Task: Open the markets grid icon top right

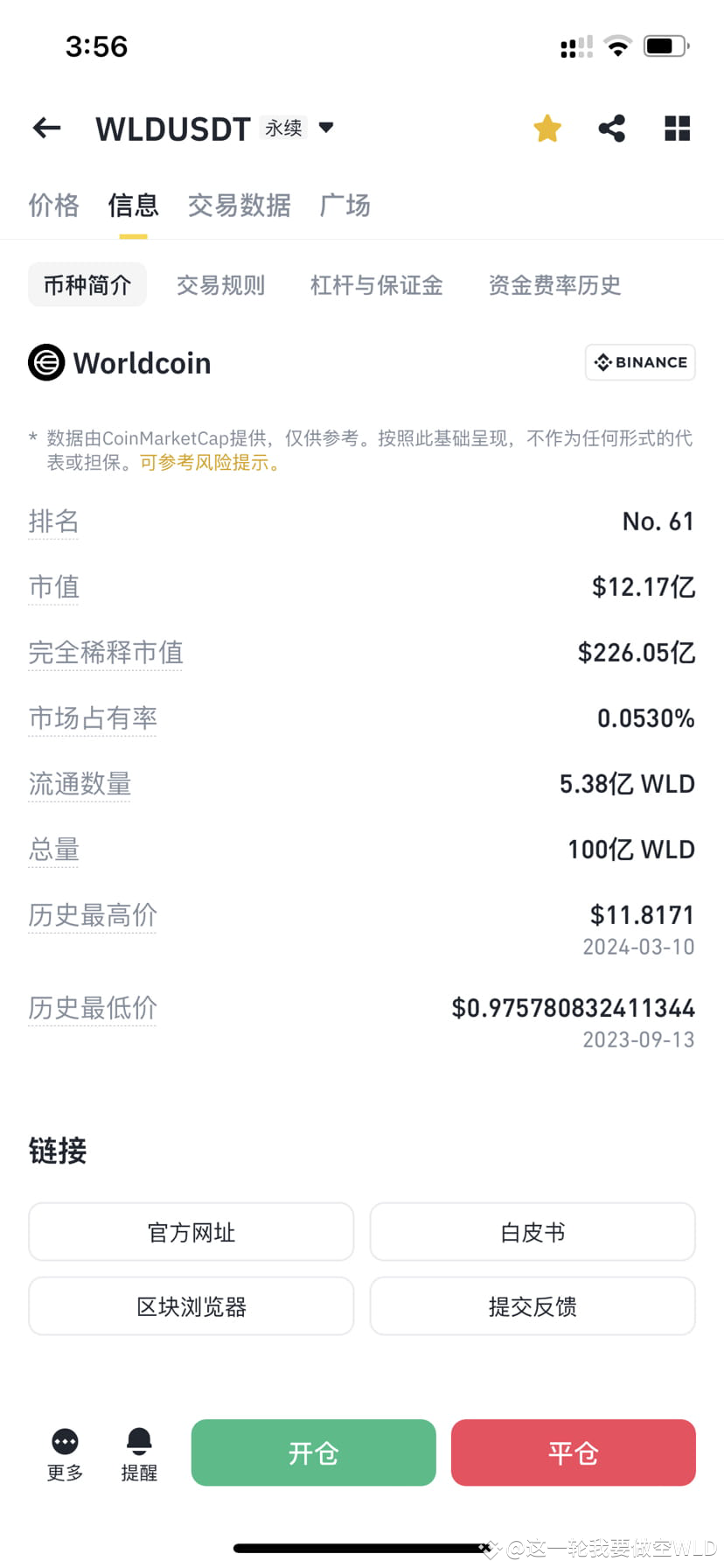Action: point(677,128)
